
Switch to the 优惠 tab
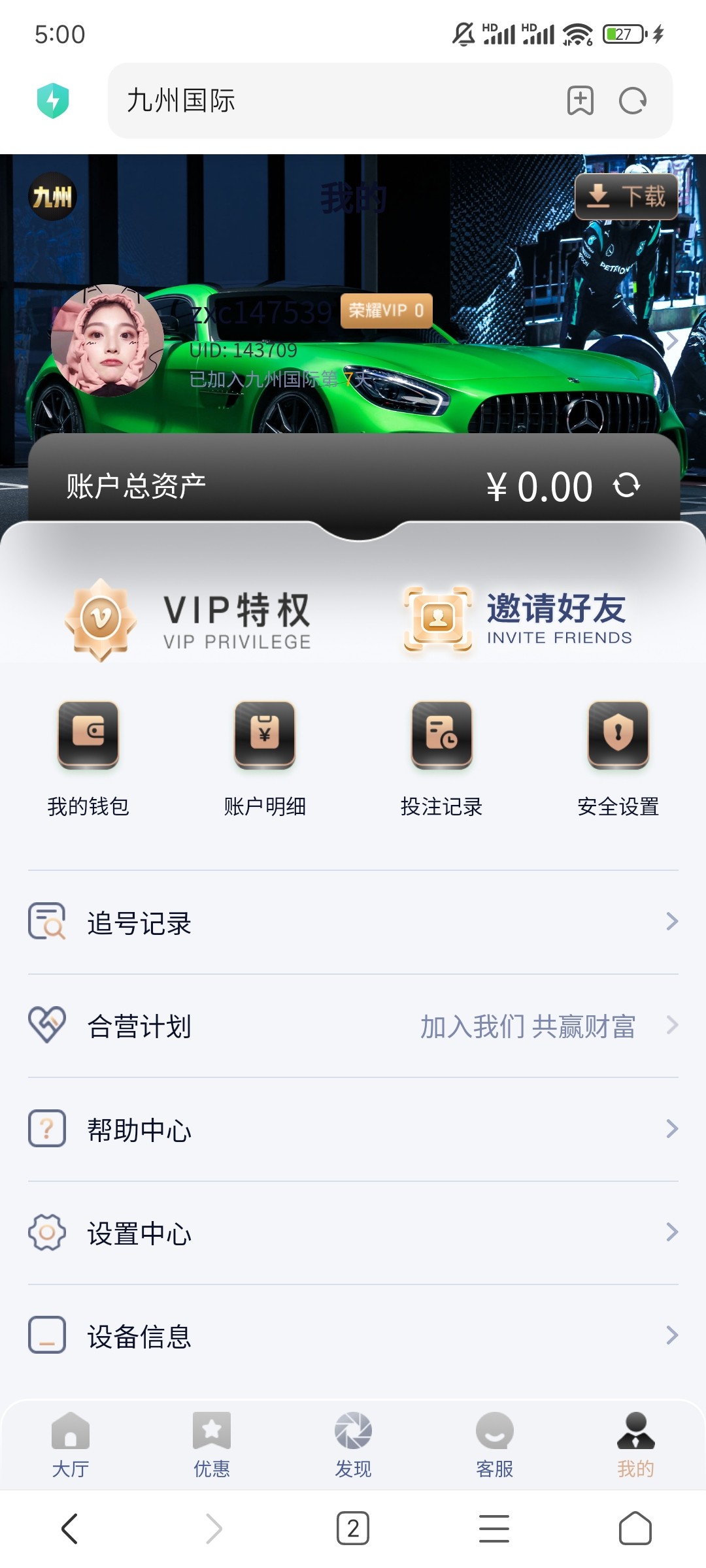point(212,1445)
